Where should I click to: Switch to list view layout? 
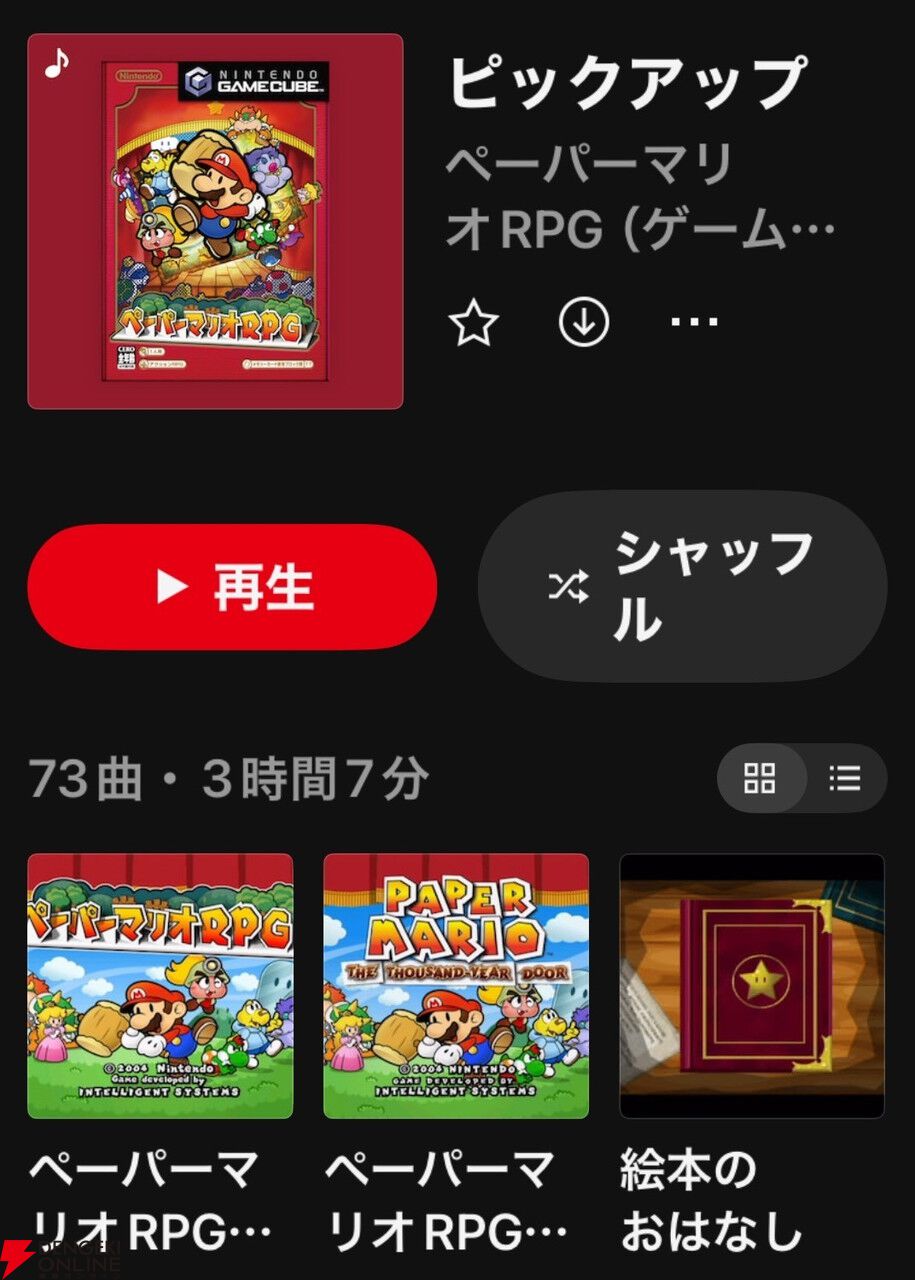coord(845,778)
